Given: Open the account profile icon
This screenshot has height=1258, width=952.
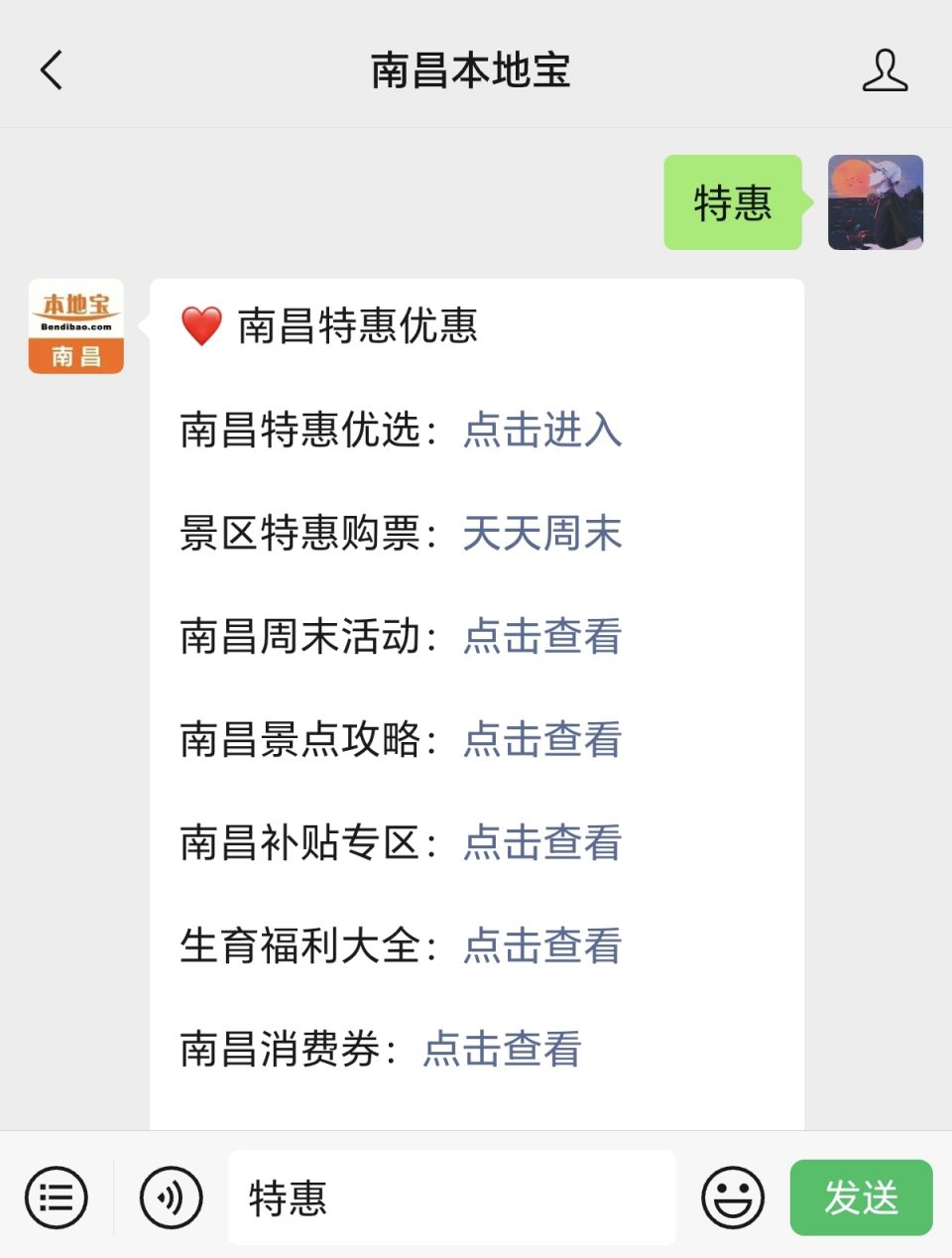Looking at the screenshot, I should (885, 70).
